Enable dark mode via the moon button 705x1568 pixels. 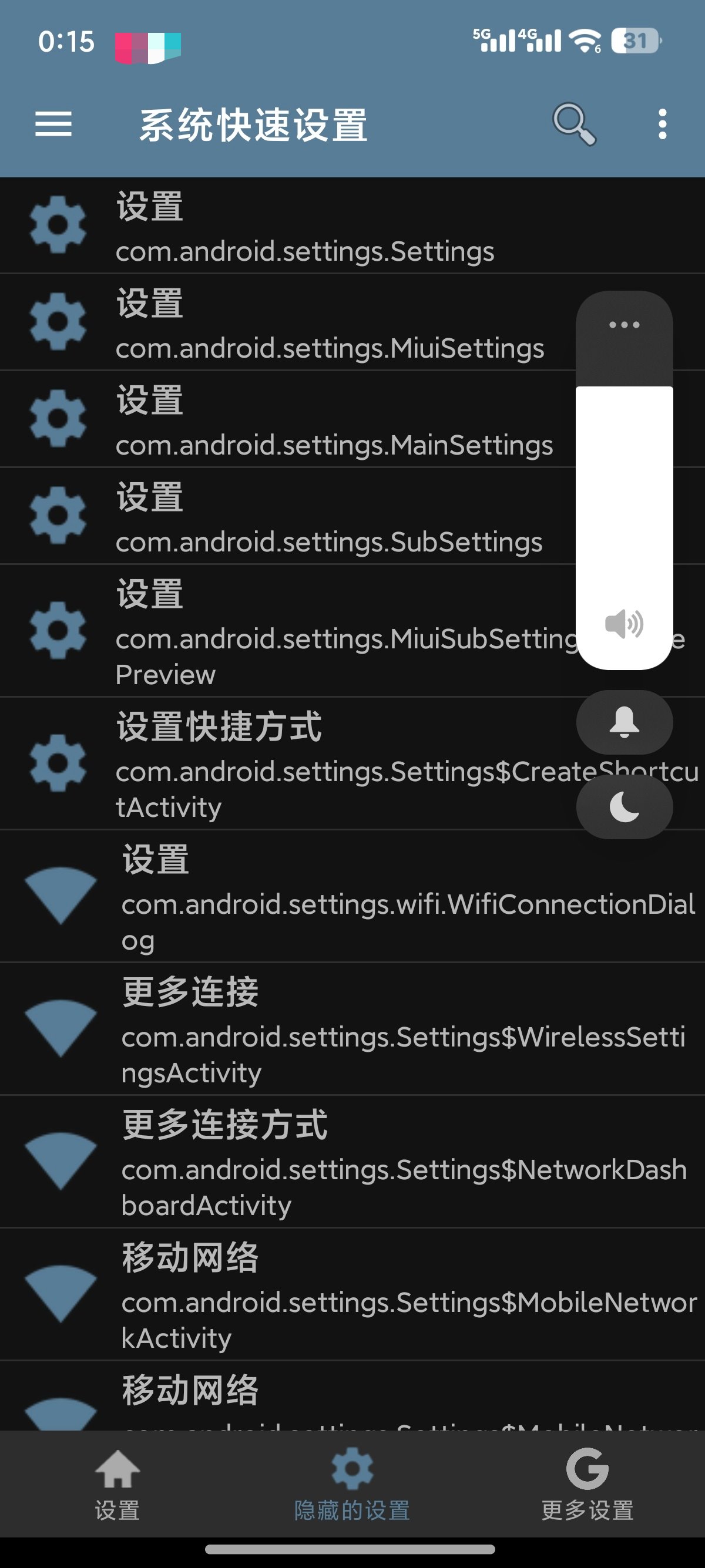pos(623,807)
